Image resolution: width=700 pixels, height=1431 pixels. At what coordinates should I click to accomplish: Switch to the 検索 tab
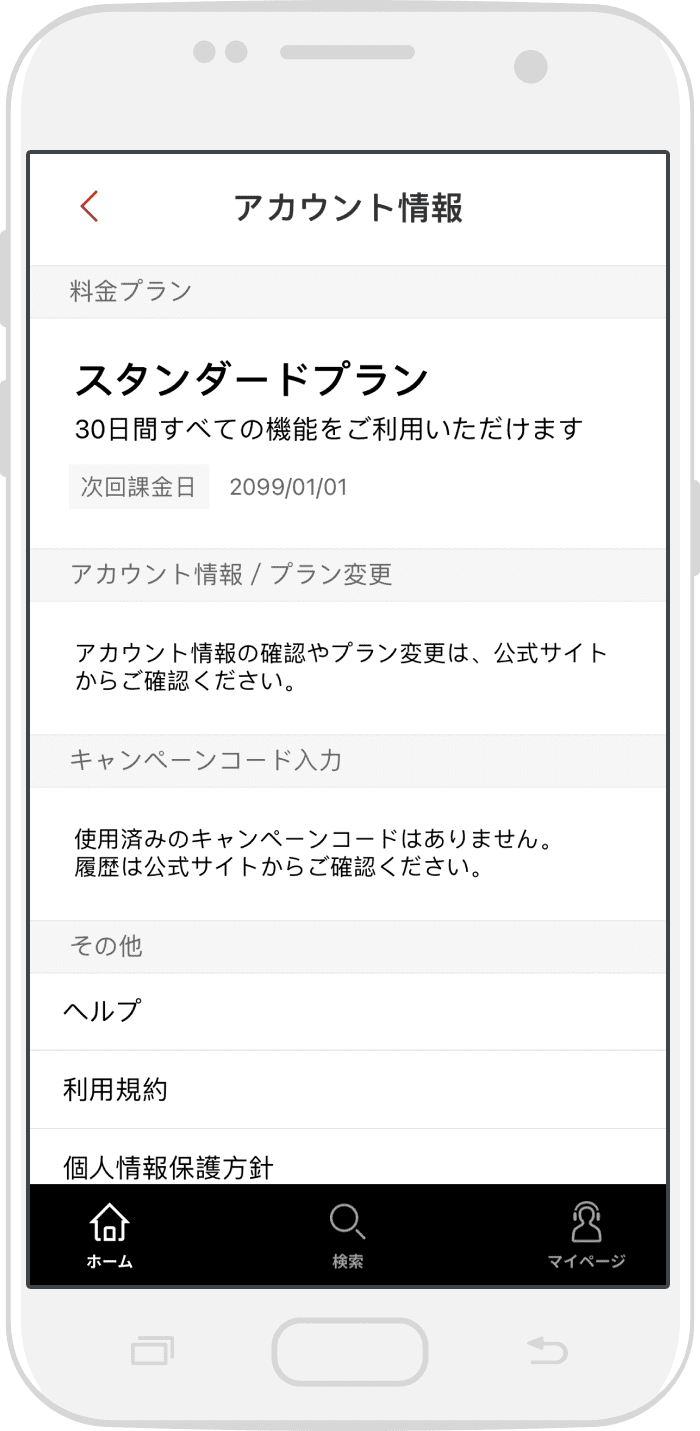(x=348, y=1236)
